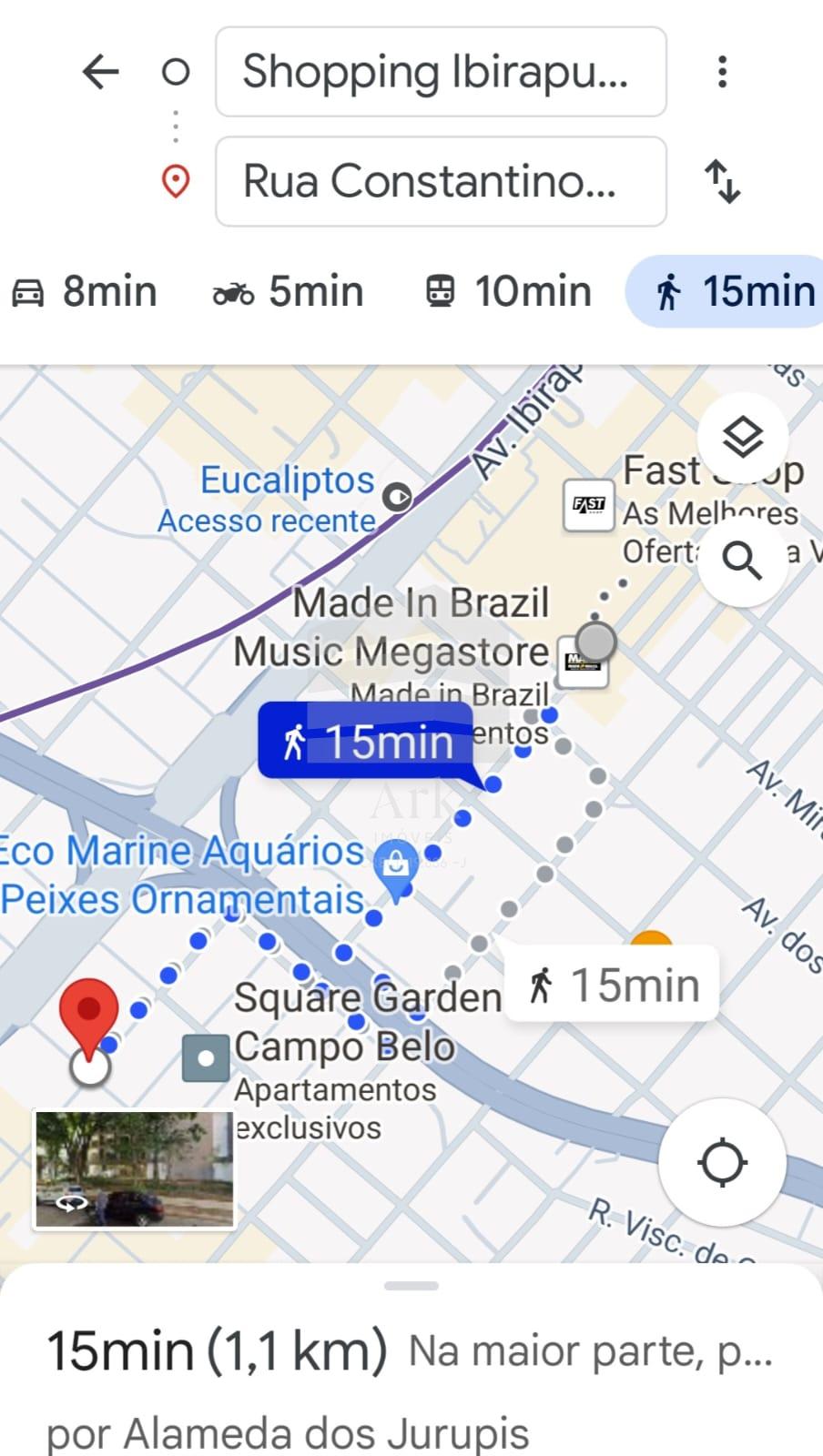
Task: Switch to transit mode 10min
Action: (x=508, y=292)
